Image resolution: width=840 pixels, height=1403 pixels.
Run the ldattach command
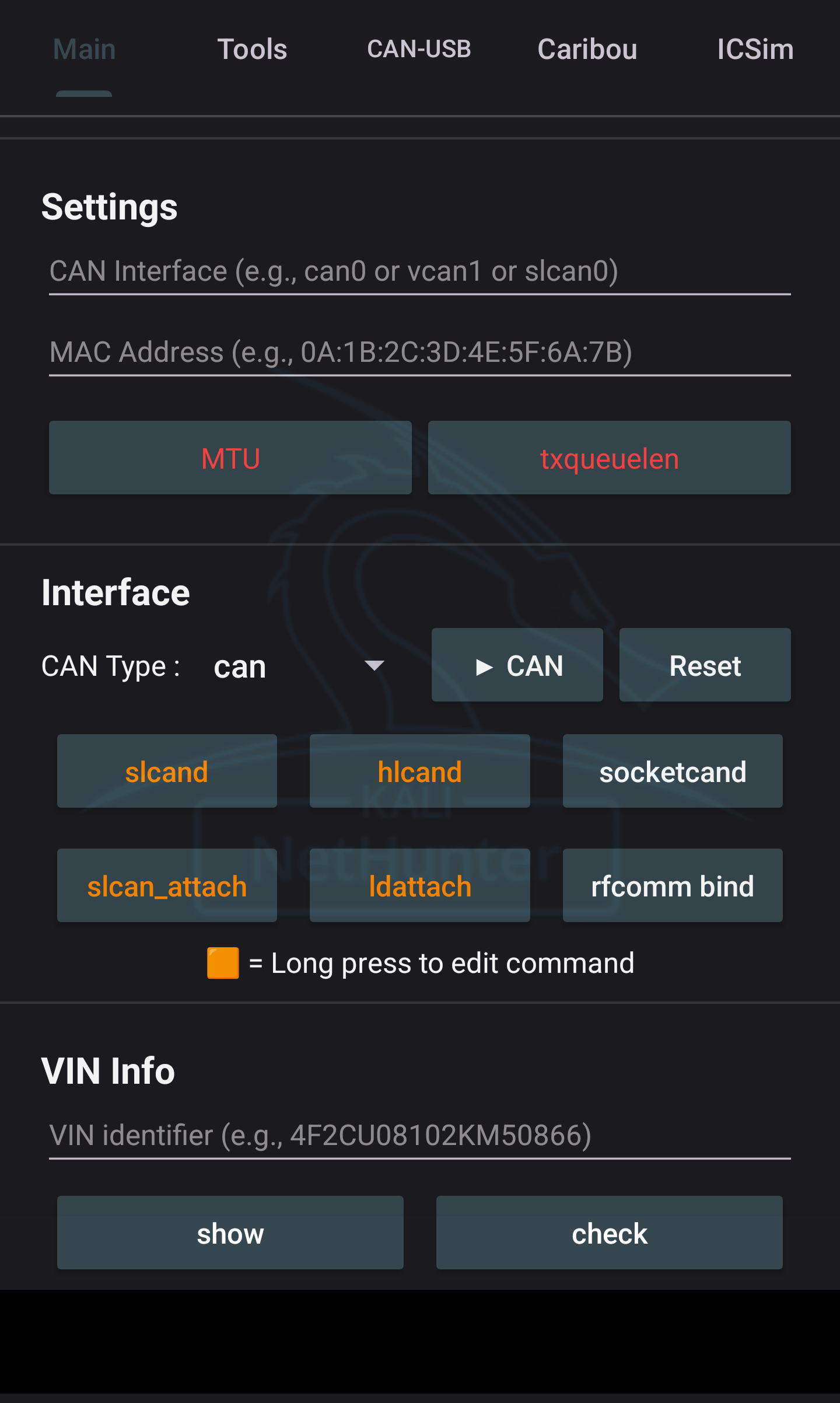click(x=420, y=886)
